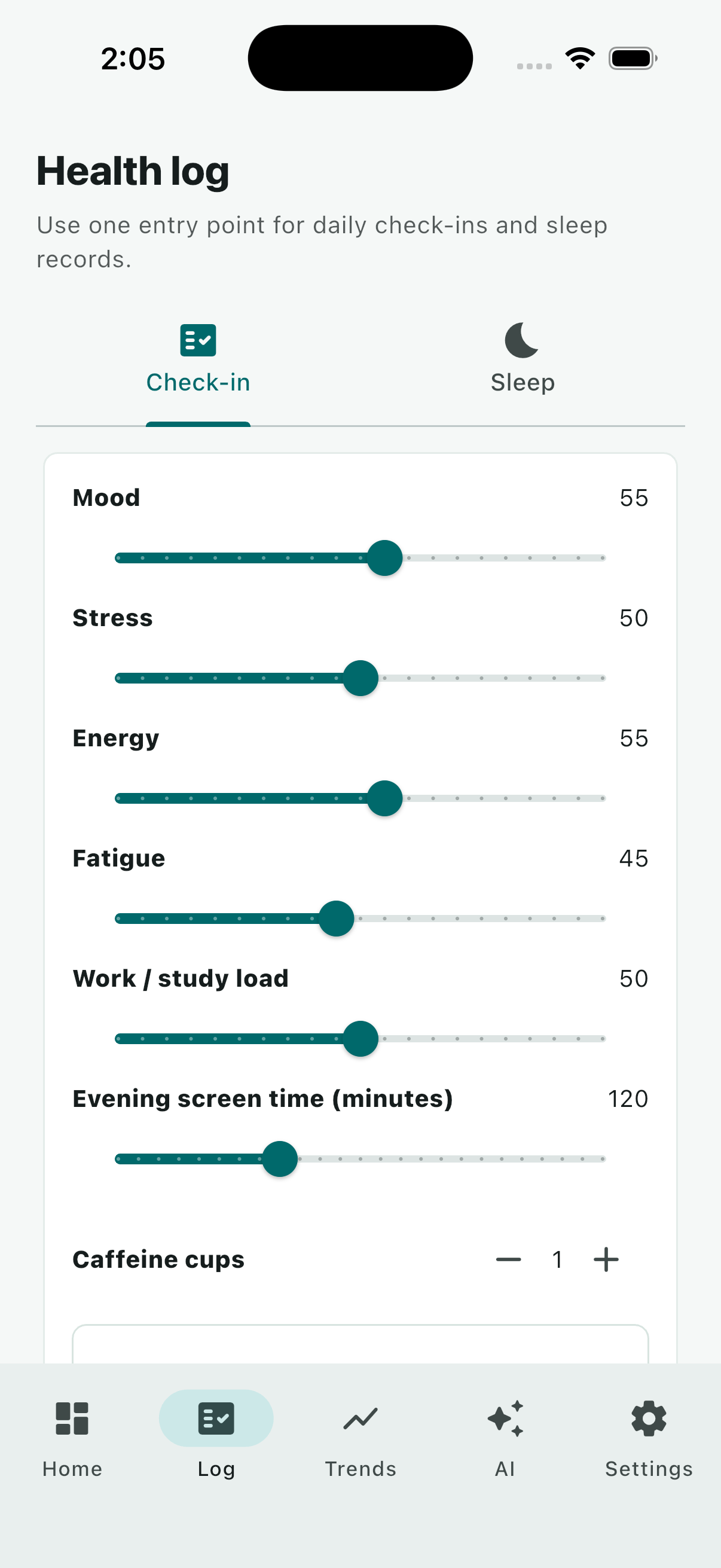Tap the text field below Caffeine cups

[360, 1343]
